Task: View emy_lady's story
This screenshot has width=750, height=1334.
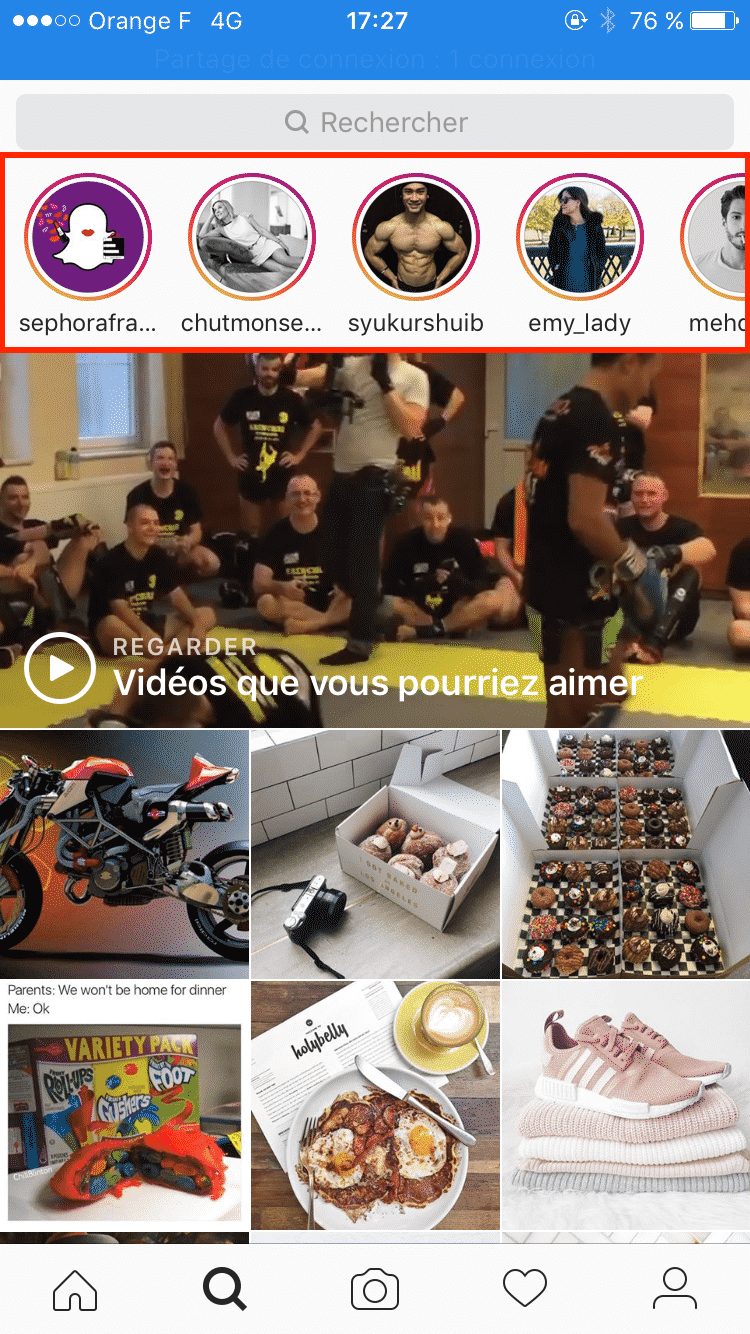Action: pyautogui.click(x=580, y=236)
